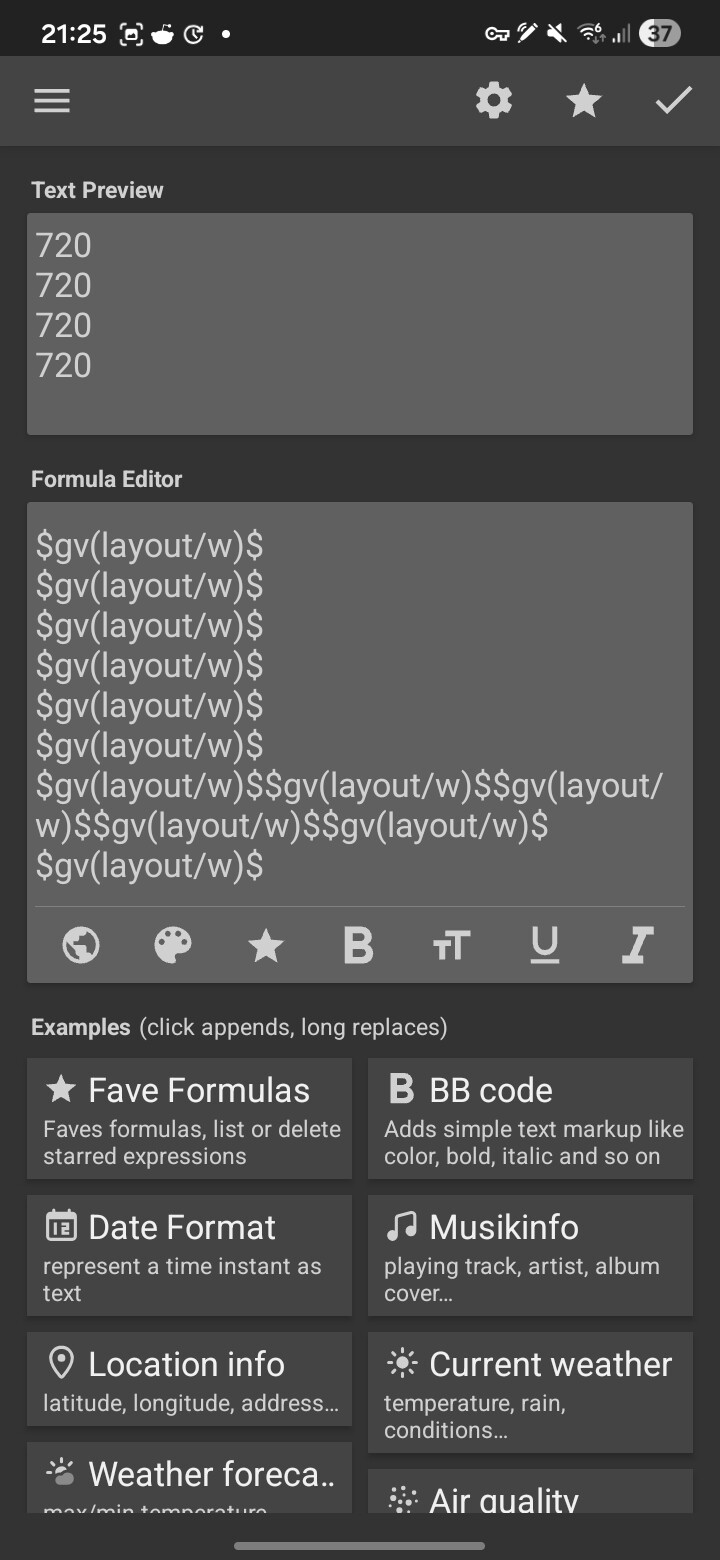Tap the star icon in editor toolbar
Image resolution: width=720 pixels, height=1560 pixels.
coord(266,945)
